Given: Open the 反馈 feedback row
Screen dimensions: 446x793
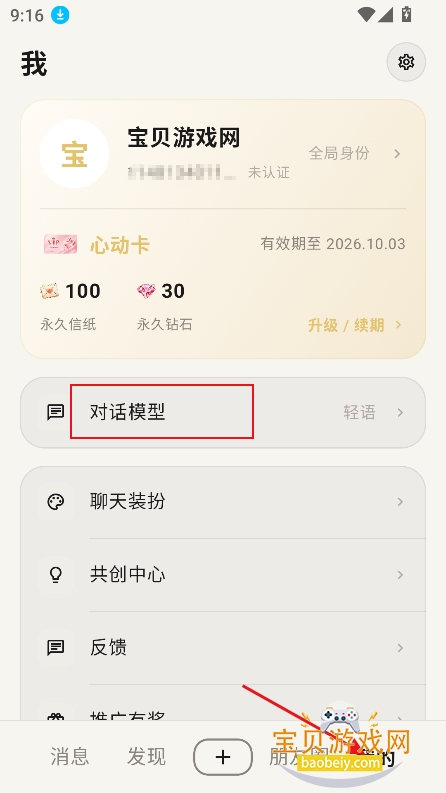Looking at the screenshot, I should coord(223,648).
